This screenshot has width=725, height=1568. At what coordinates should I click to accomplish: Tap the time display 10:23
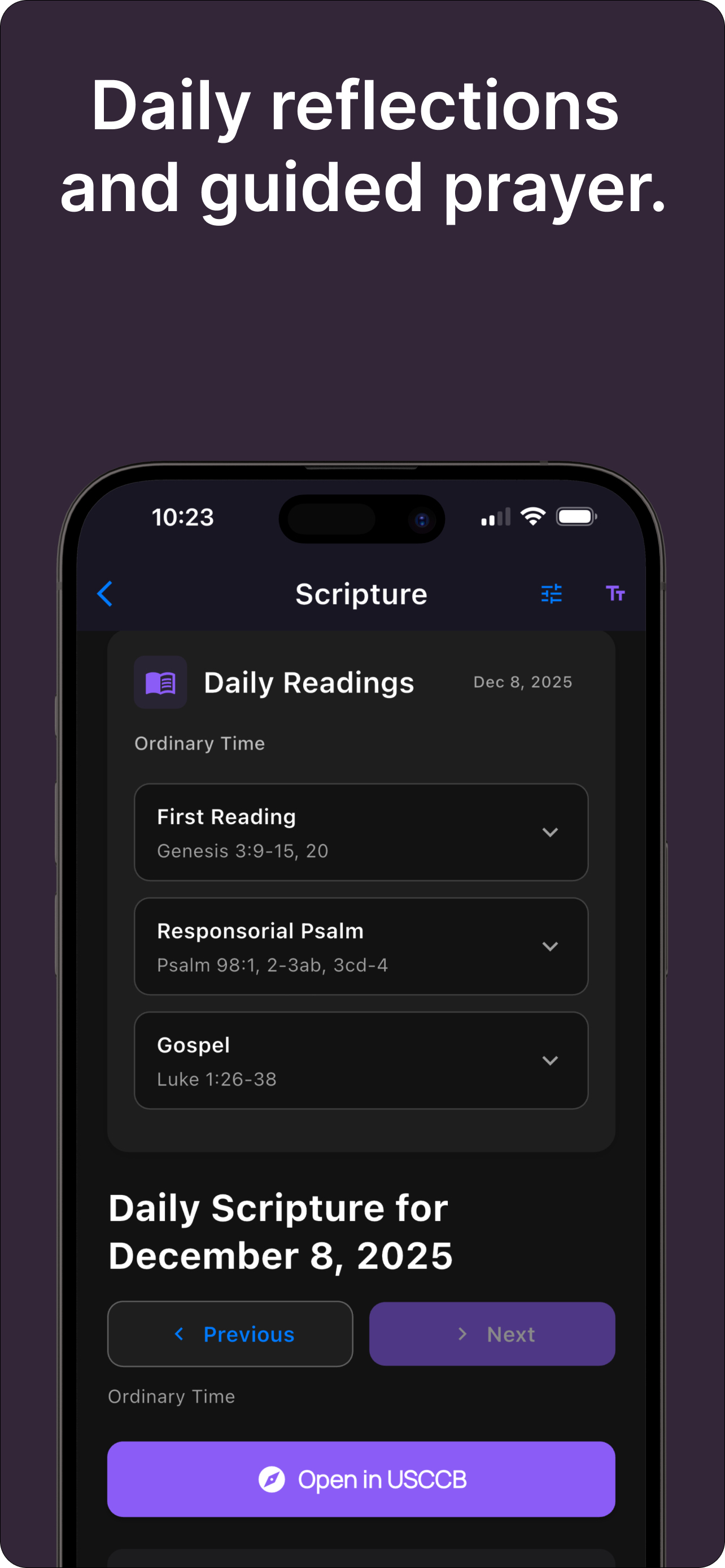(182, 517)
